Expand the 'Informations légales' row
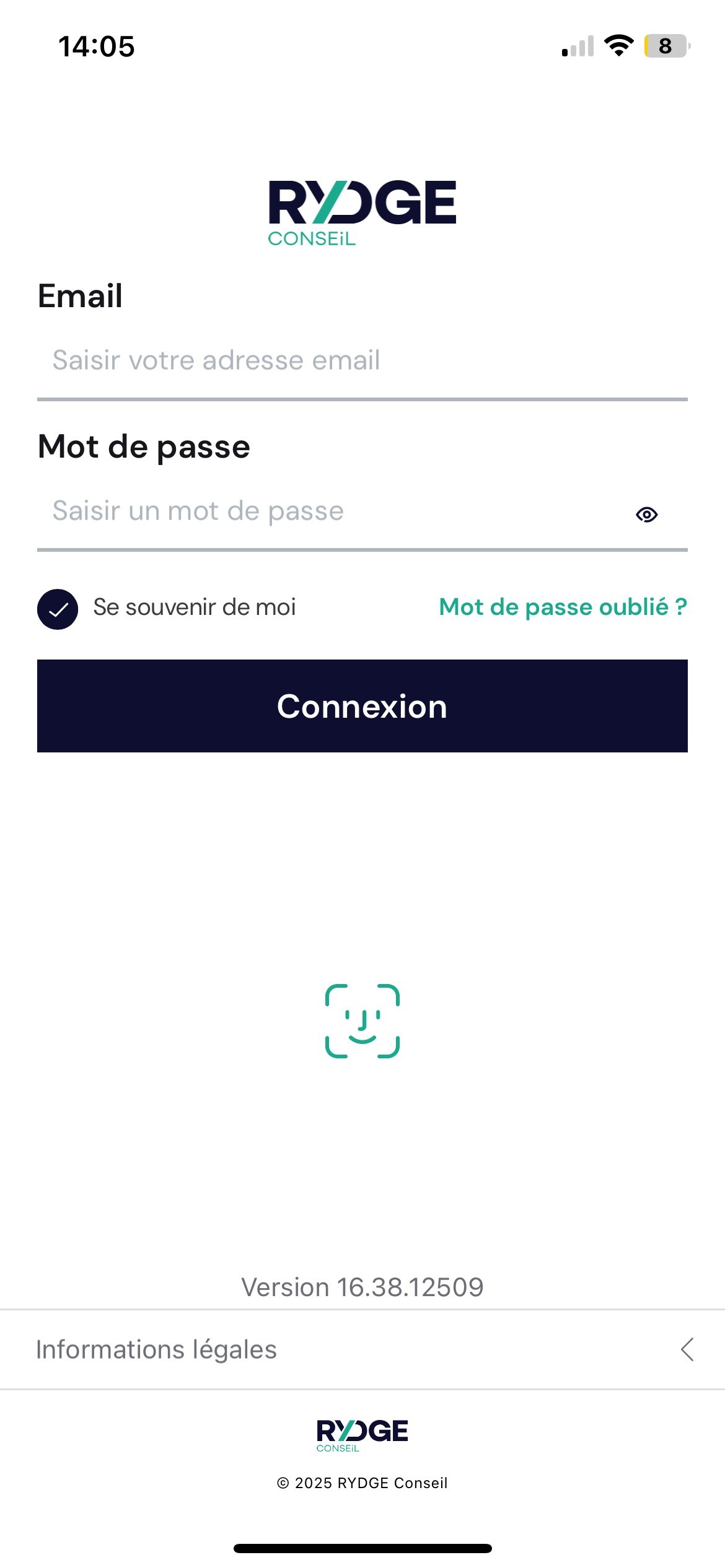This screenshot has width=725, height=1568. pyautogui.click(x=362, y=1349)
